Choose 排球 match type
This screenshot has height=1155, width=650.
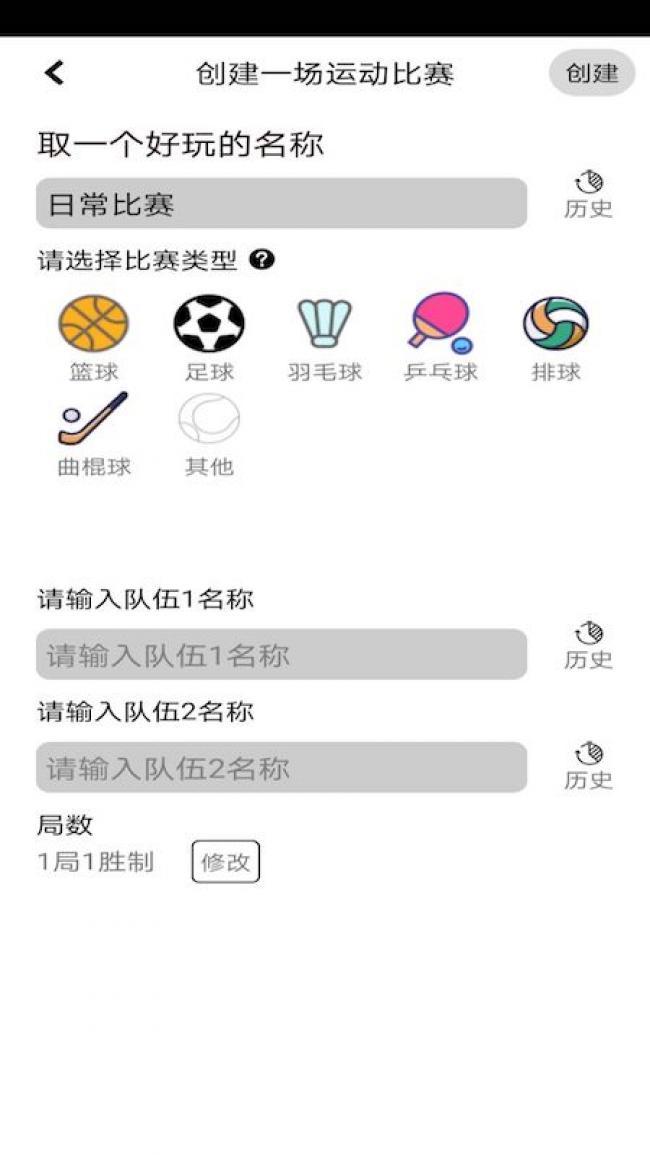[556, 337]
